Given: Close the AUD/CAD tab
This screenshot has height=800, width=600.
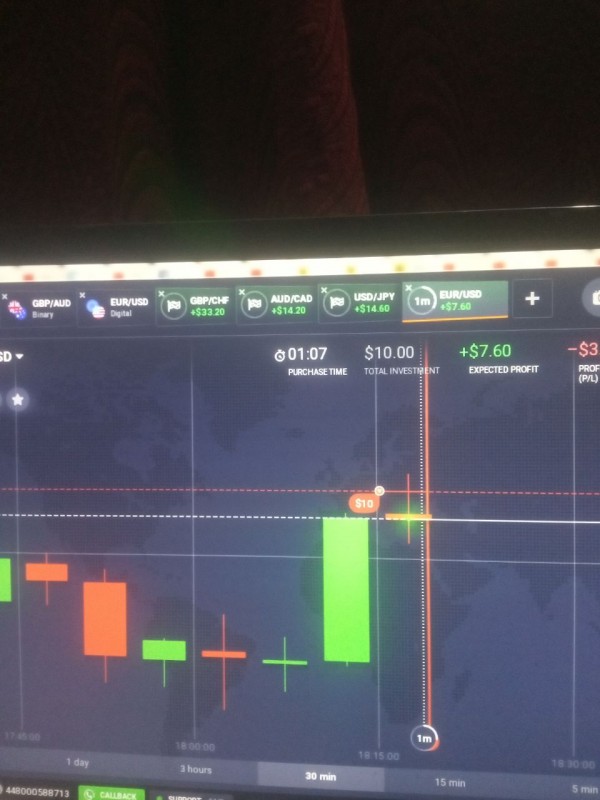Looking at the screenshot, I should pos(243,293).
